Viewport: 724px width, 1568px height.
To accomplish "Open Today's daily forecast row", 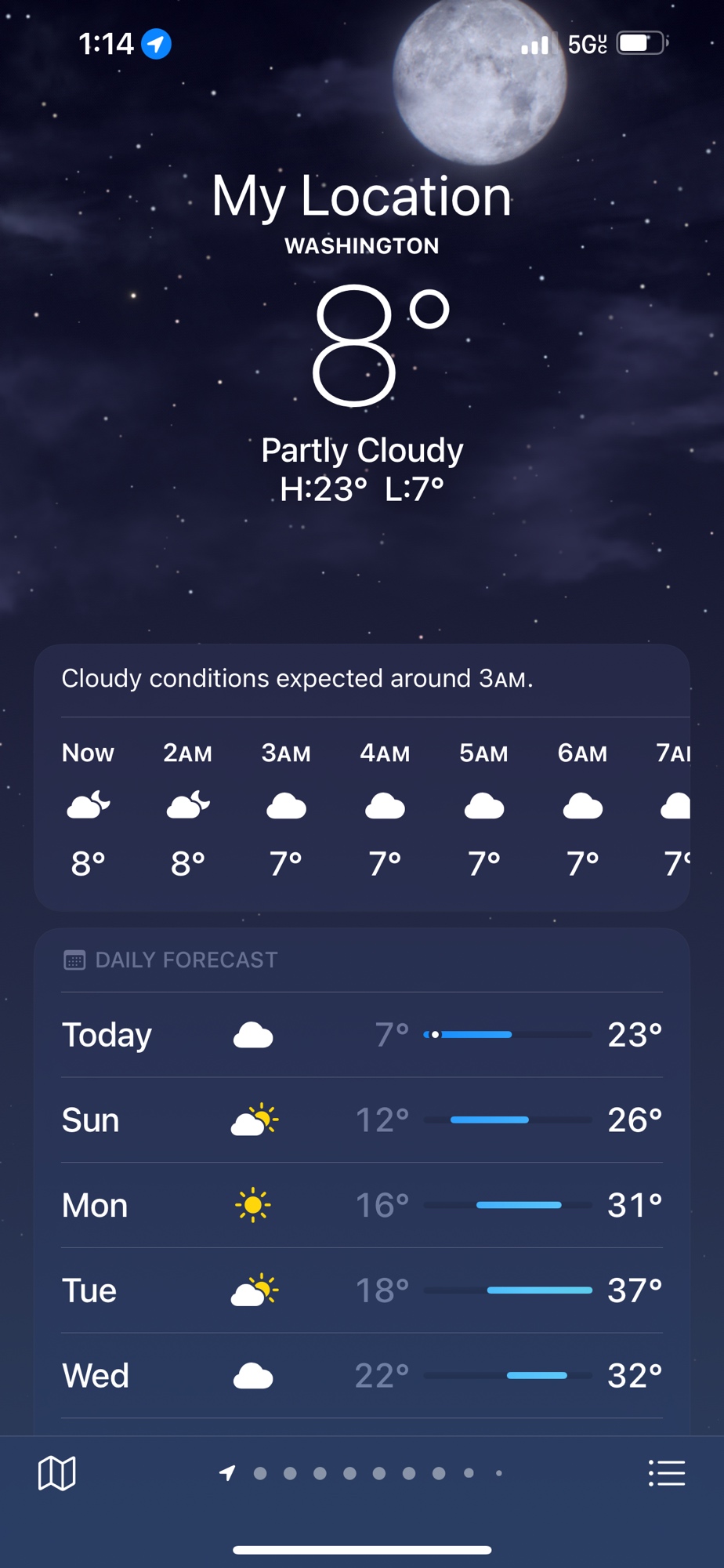I will pos(361,1035).
